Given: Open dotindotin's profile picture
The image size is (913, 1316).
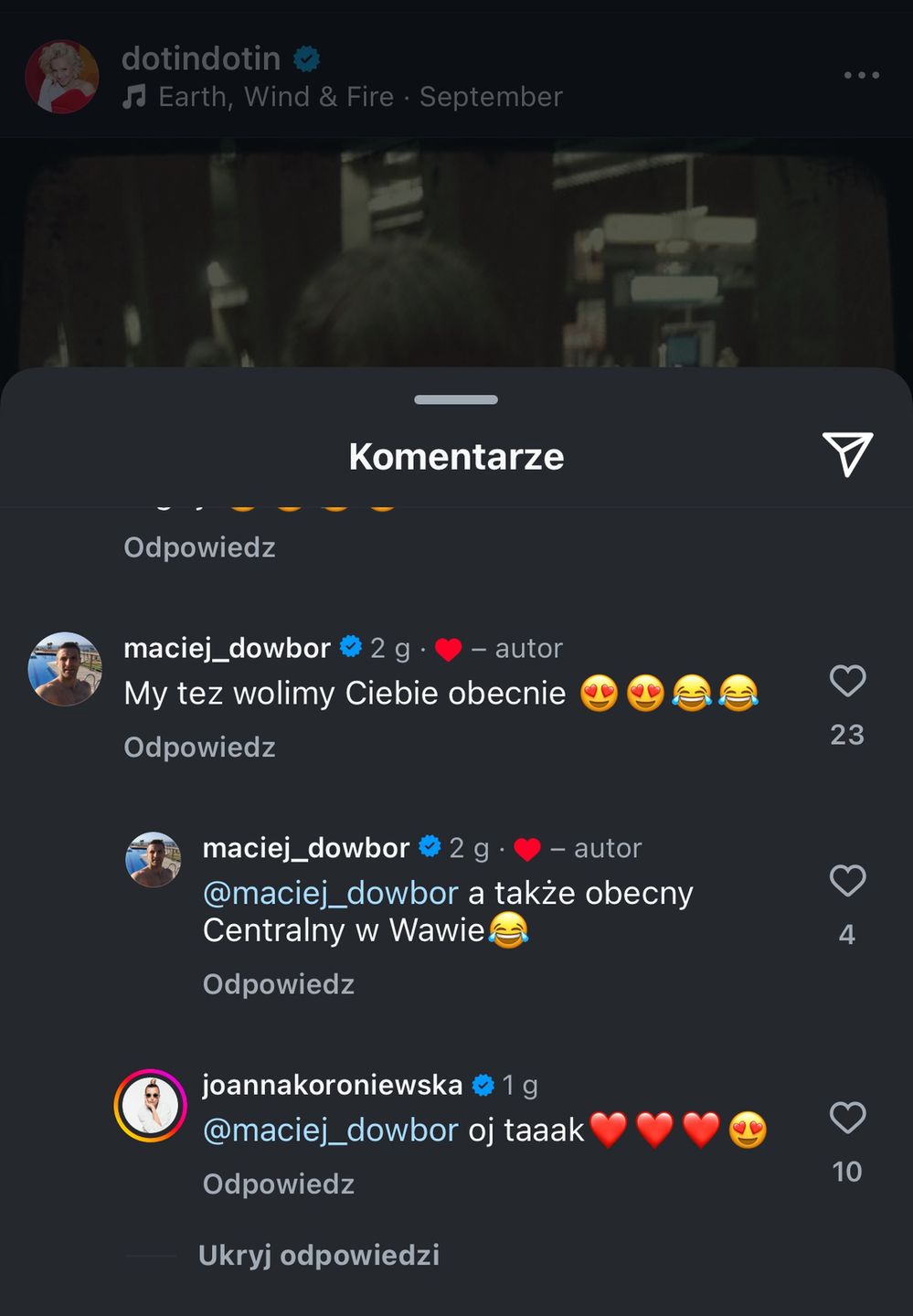Looking at the screenshot, I should point(62,77).
